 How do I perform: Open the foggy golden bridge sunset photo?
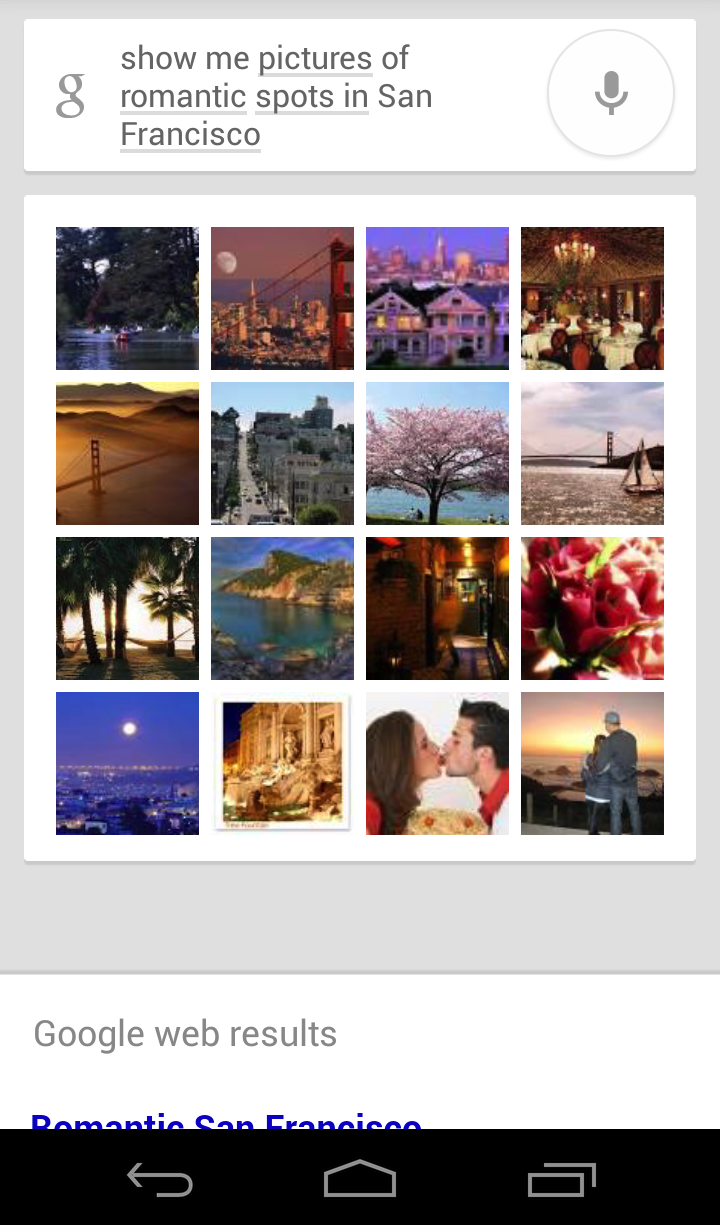pos(127,453)
